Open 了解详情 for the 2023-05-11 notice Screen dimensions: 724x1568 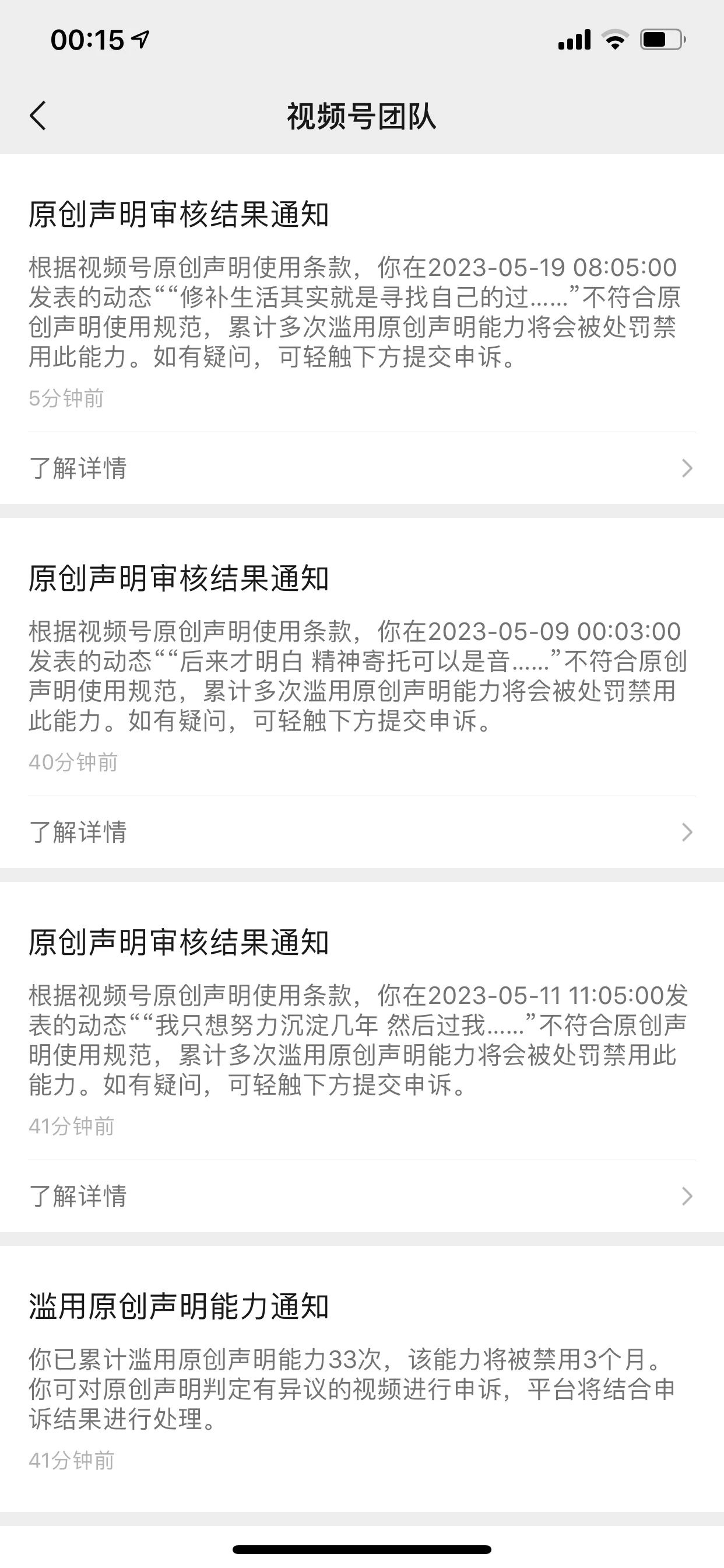[x=362, y=1196]
